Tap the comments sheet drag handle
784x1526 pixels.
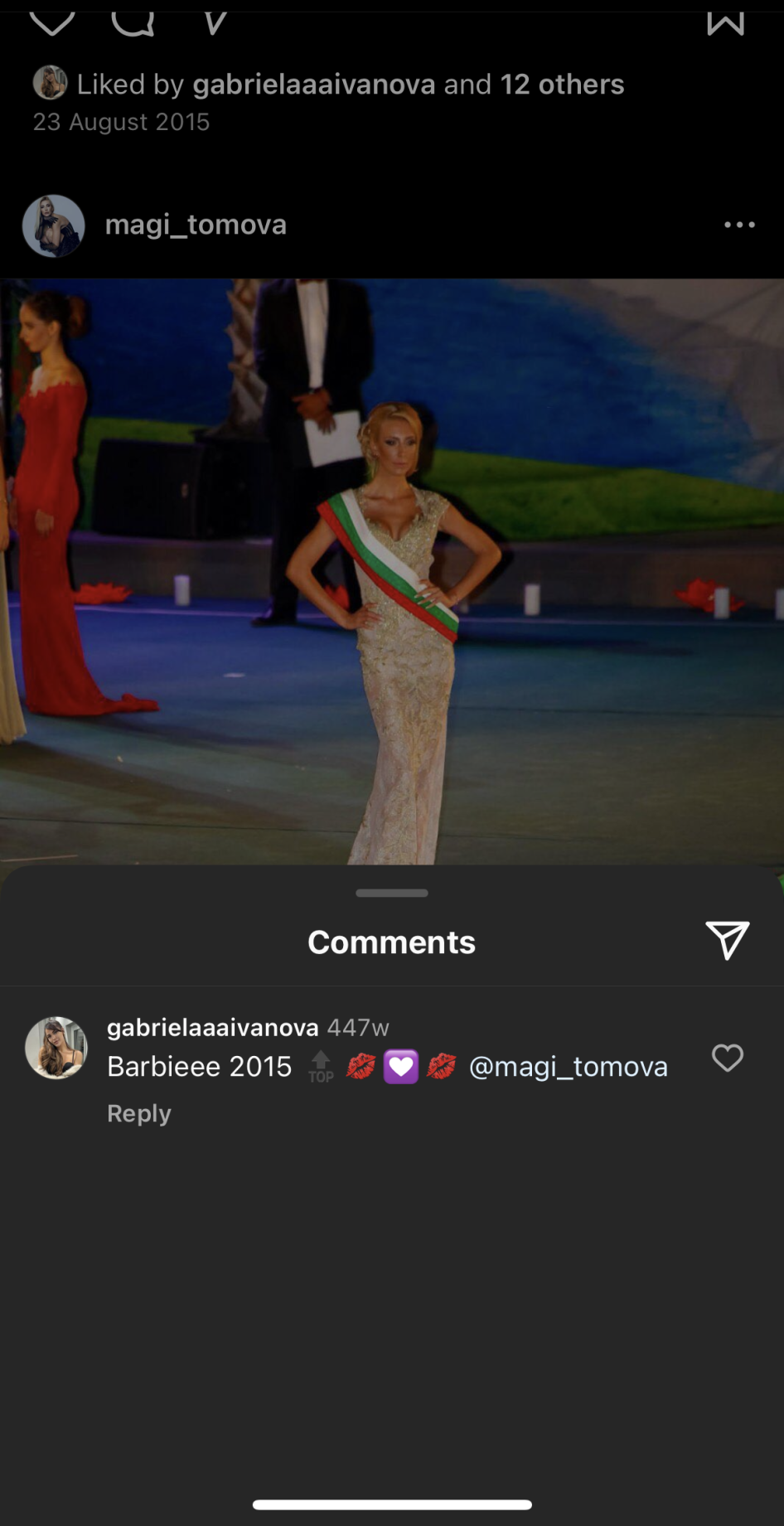point(392,893)
